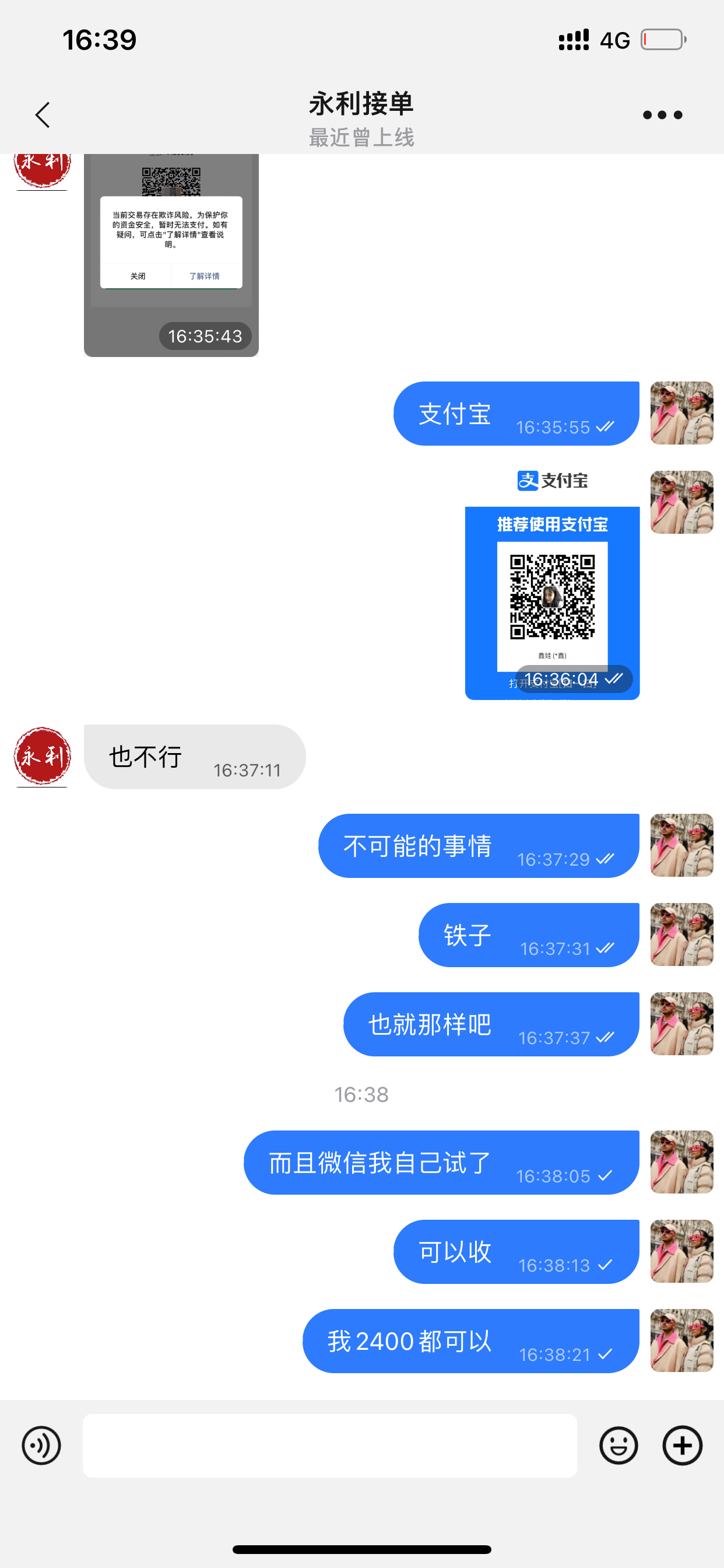Focus the message input field

329,1445
